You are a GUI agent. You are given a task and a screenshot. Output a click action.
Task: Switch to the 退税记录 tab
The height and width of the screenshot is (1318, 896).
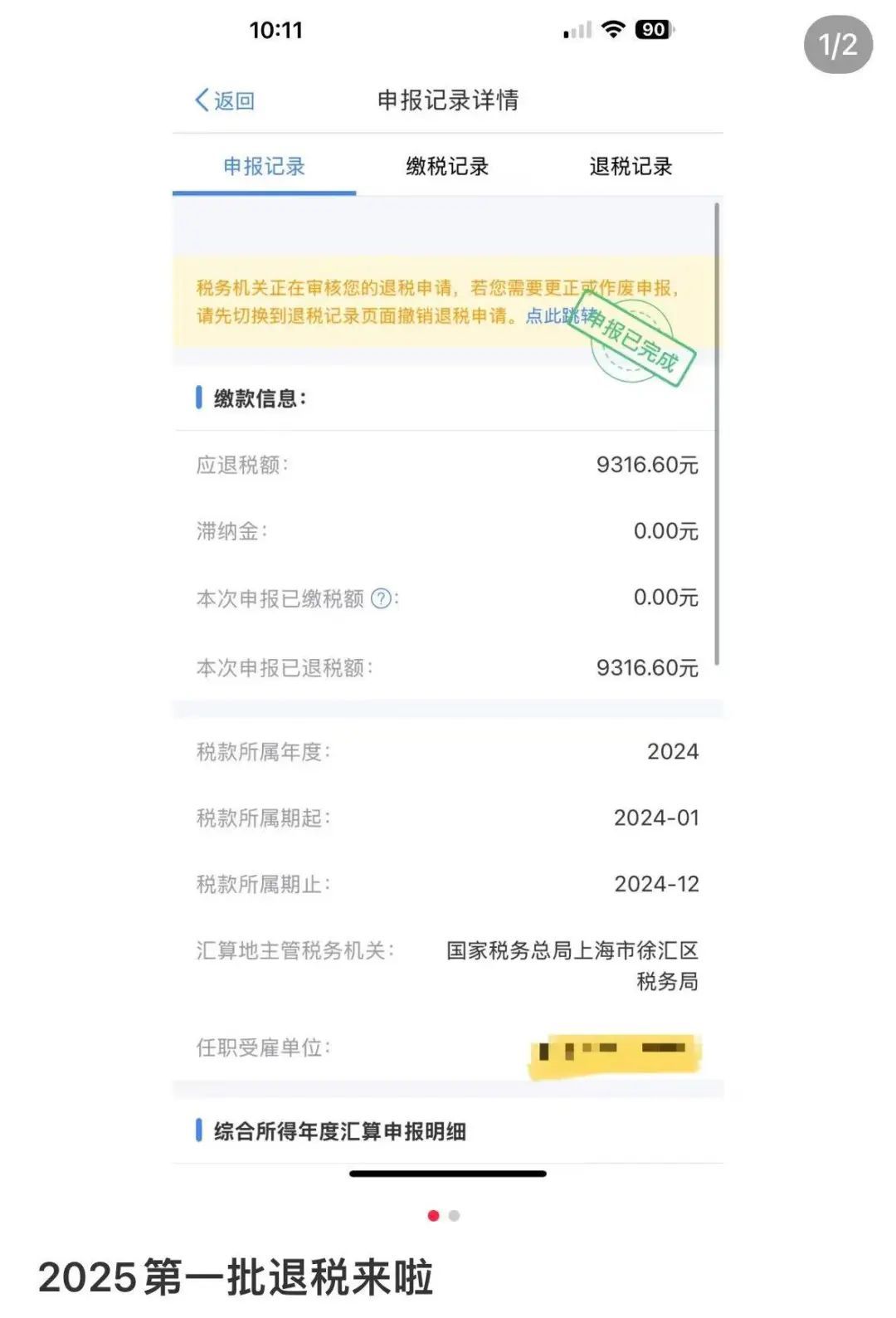point(632,166)
